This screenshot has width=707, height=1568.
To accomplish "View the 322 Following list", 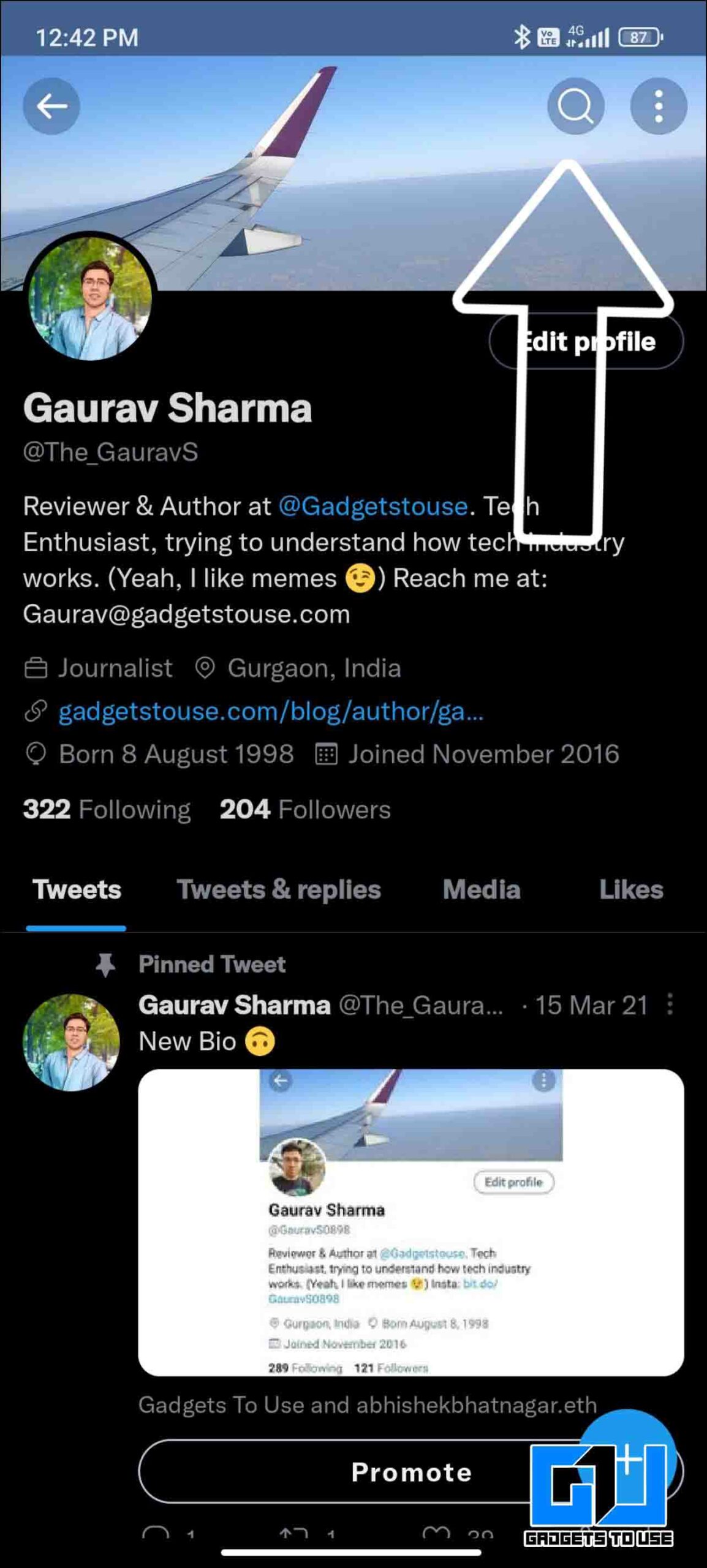I will [x=107, y=809].
